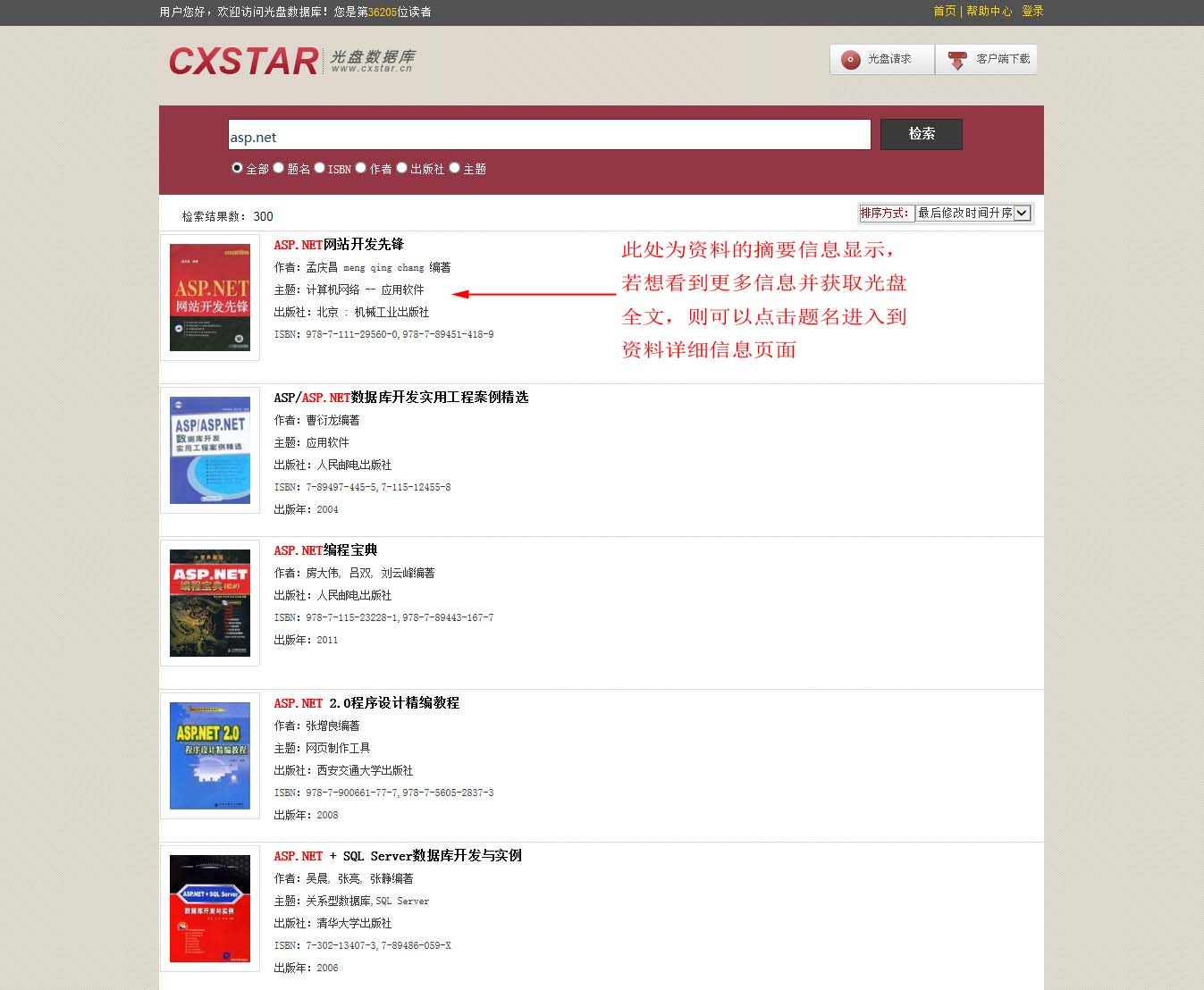
Task: Tap the asp.net search input field
Action: [x=549, y=135]
